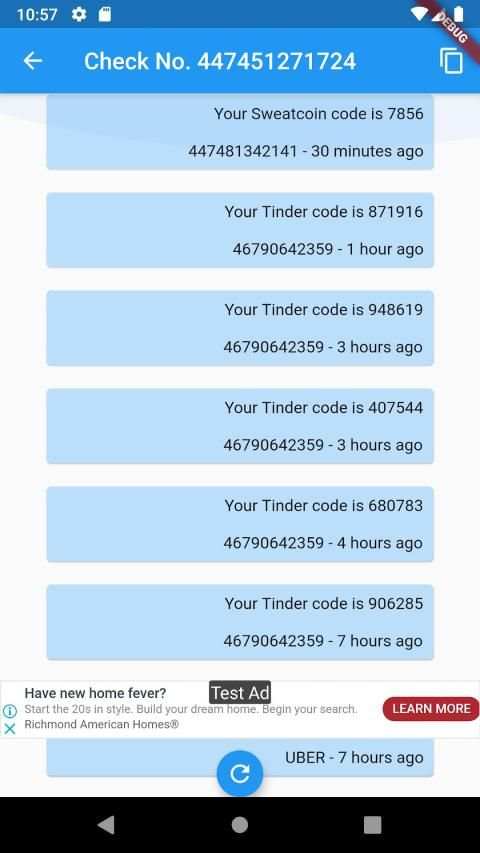The height and width of the screenshot is (853, 480).
Task: Open the system recent apps view
Action: click(372, 825)
